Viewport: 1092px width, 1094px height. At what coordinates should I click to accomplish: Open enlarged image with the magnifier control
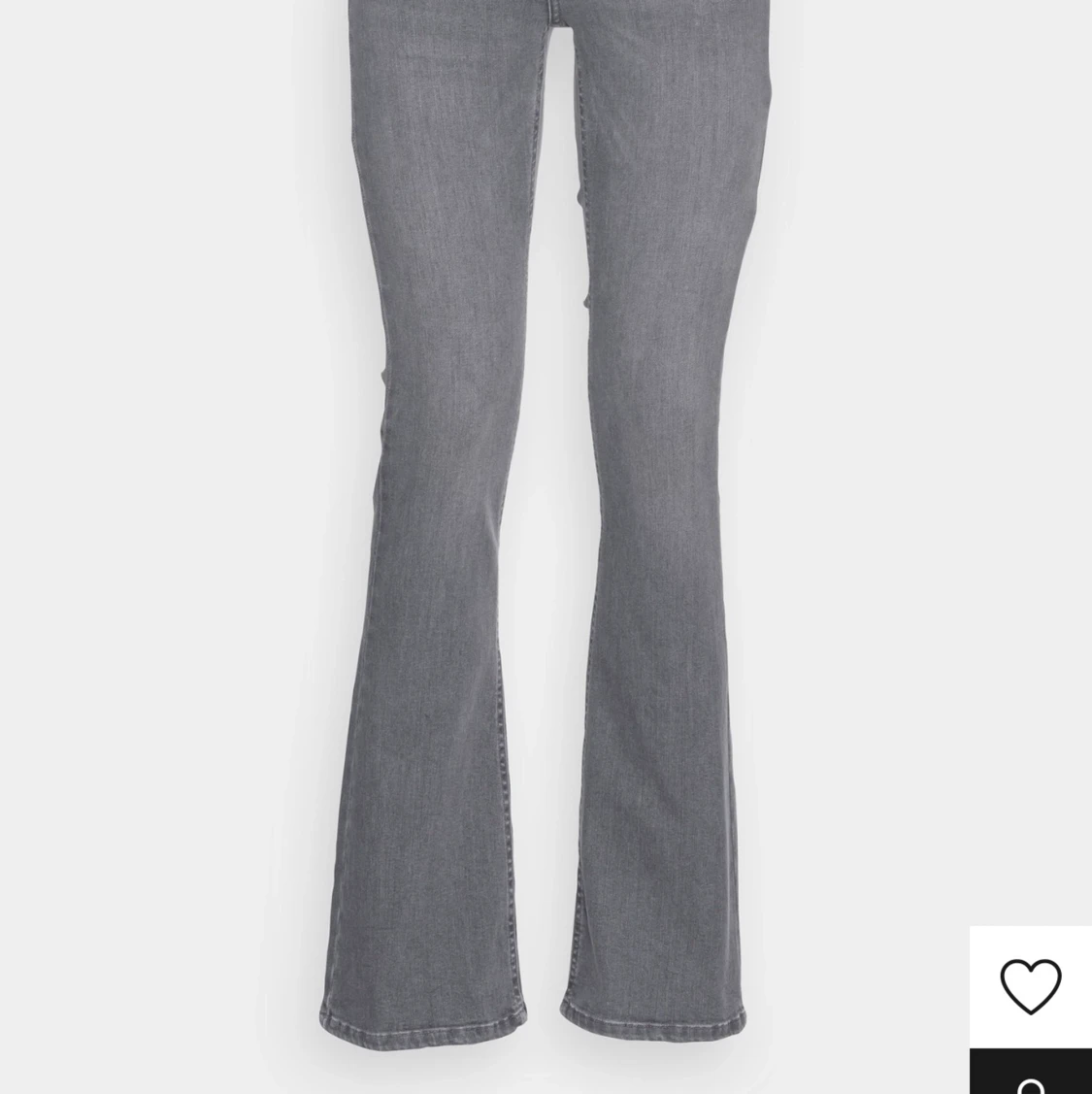(x=1032, y=1077)
